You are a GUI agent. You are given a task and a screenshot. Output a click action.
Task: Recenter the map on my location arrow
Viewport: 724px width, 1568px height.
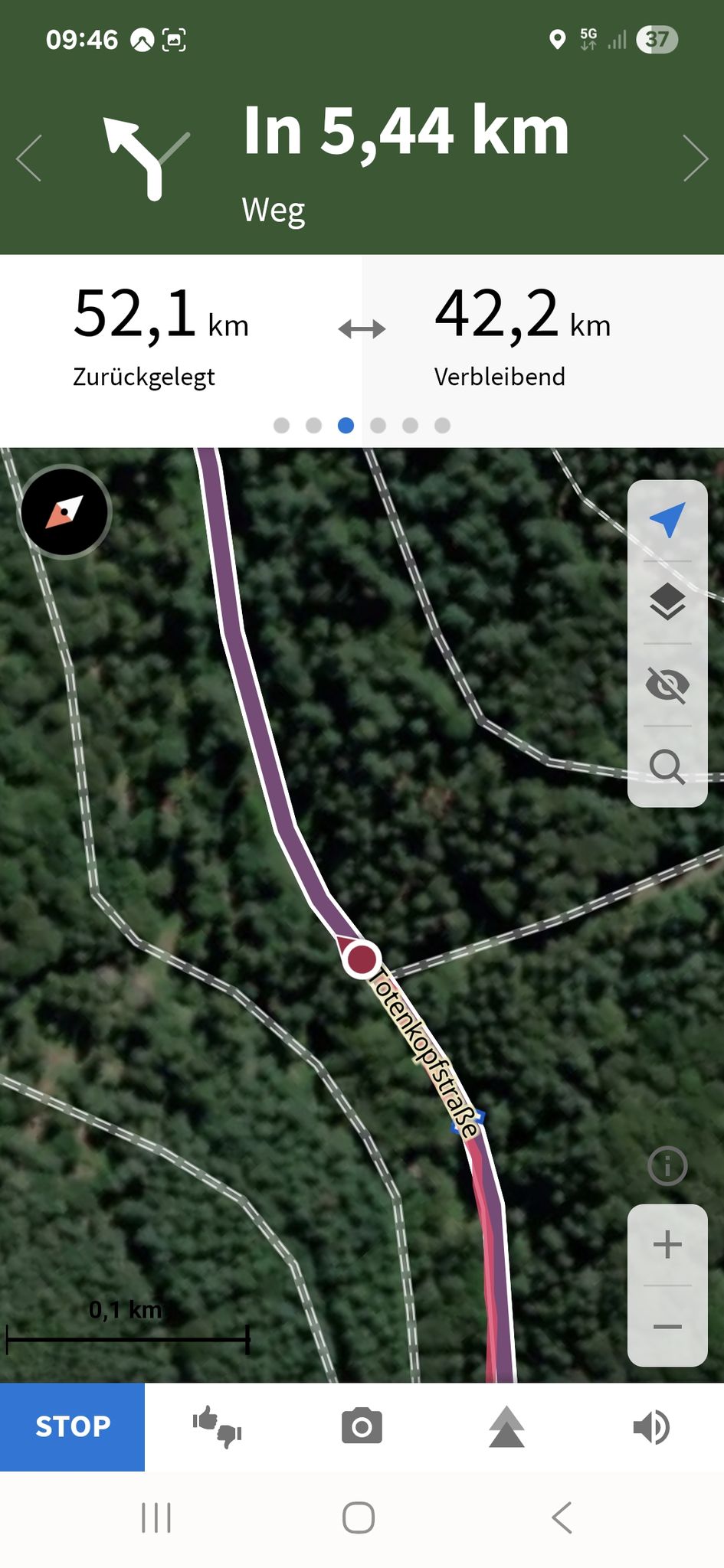point(667,521)
